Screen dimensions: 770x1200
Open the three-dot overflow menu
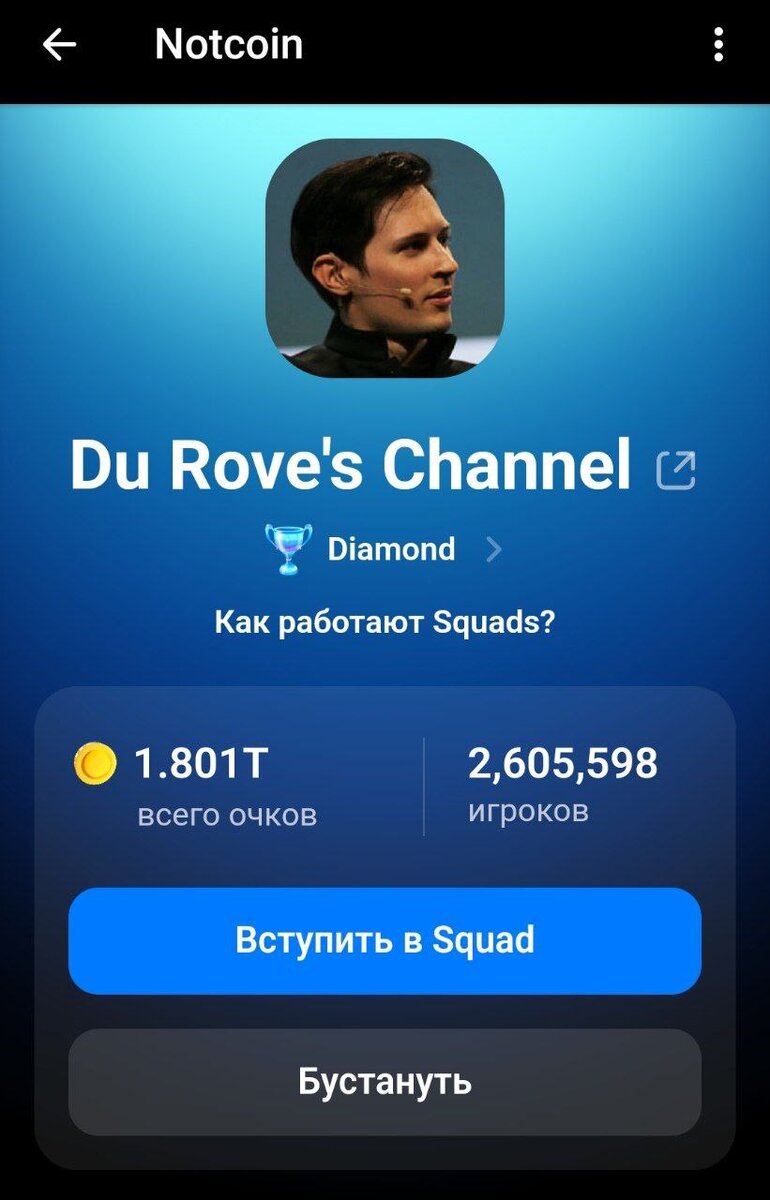coord(718,45)
